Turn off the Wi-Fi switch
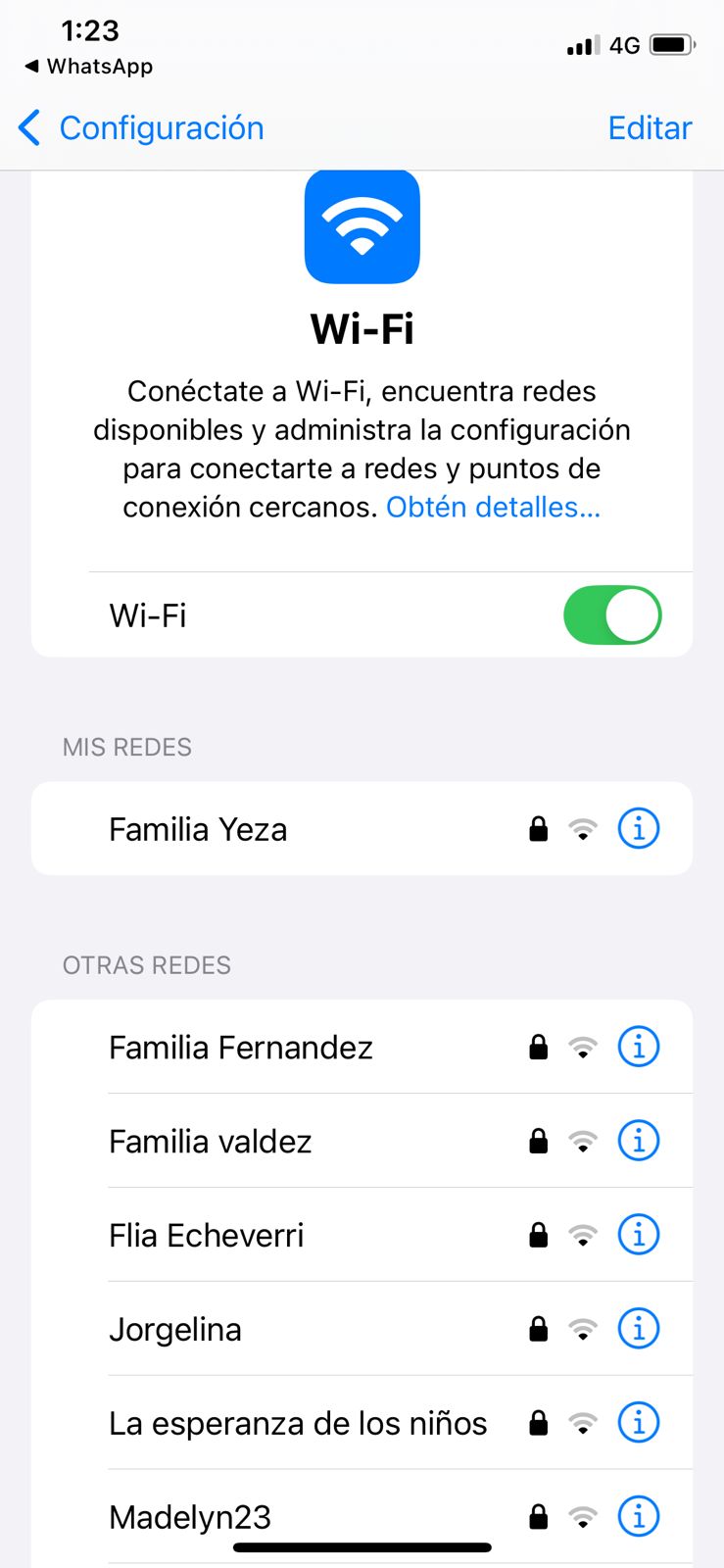The image size is (724, 1568). 612,615
